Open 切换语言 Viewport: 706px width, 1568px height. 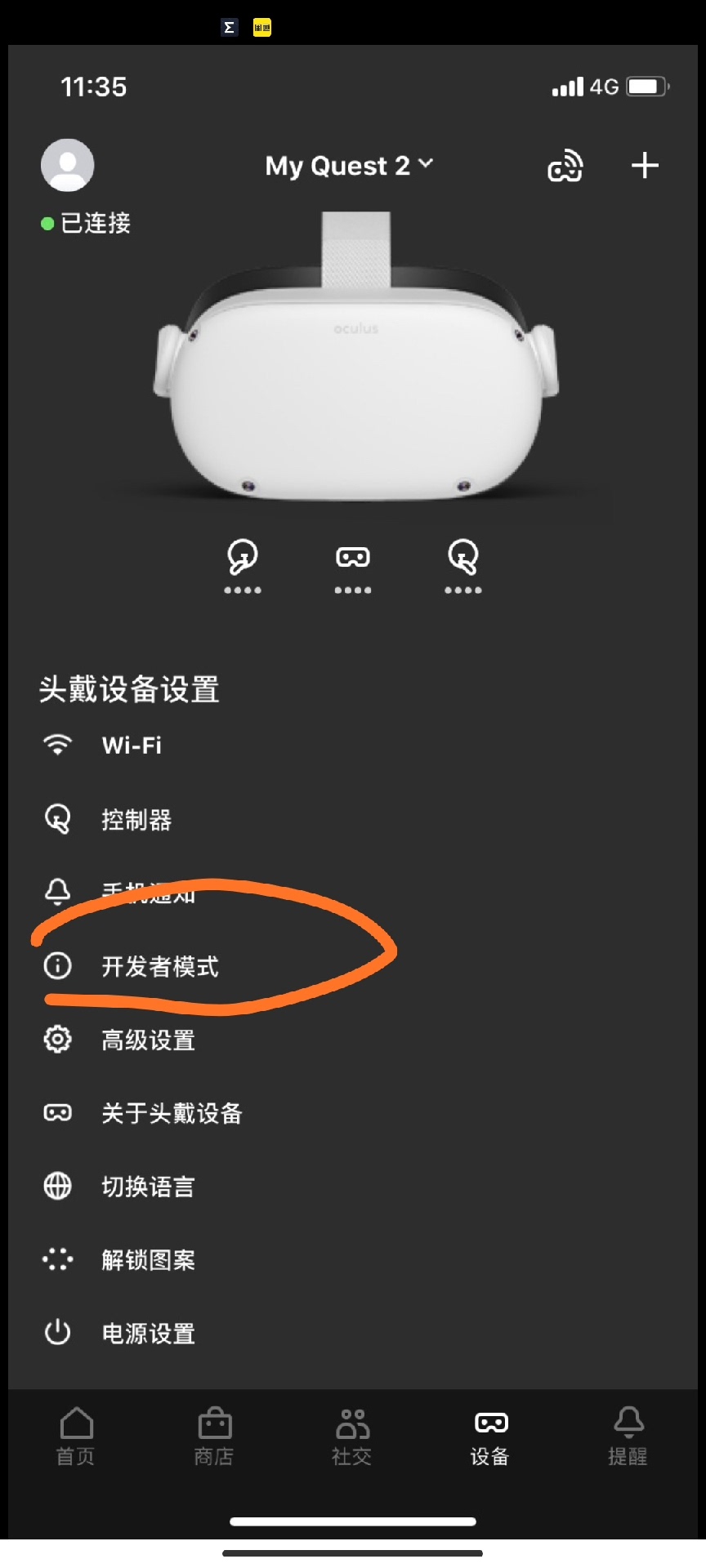coord(148,1186)
